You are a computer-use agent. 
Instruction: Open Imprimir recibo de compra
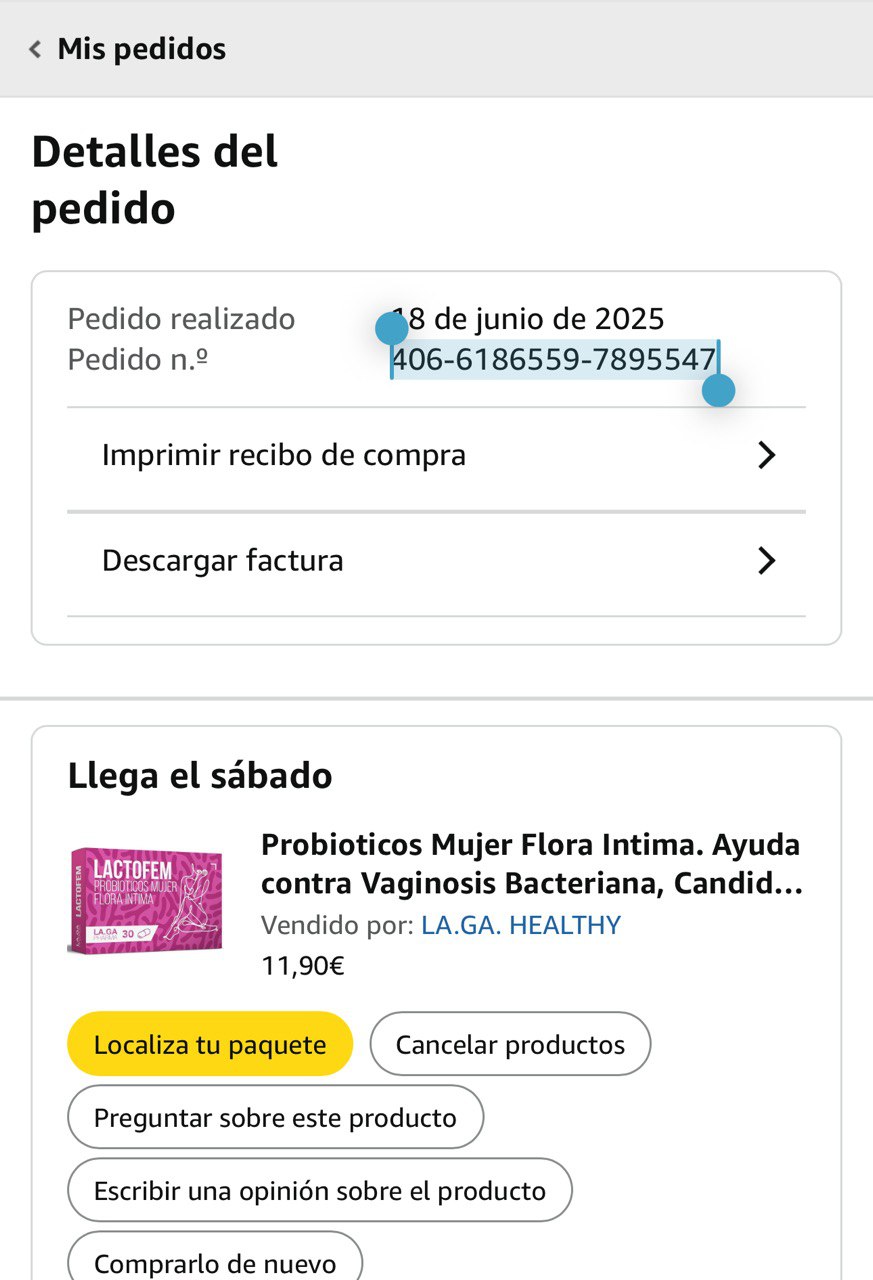click(436, 456)
